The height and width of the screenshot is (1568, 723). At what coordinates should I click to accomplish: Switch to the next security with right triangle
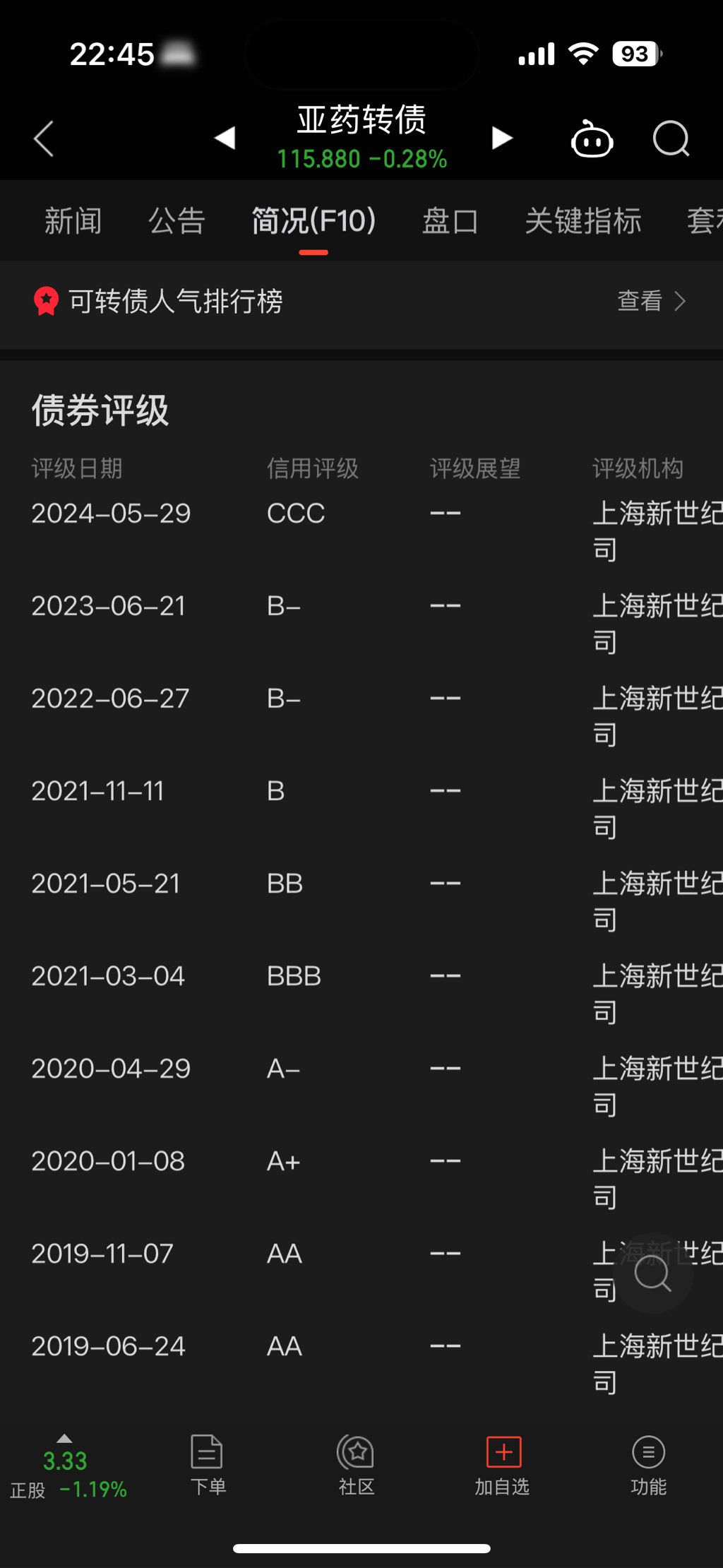[x=501, y=138]
